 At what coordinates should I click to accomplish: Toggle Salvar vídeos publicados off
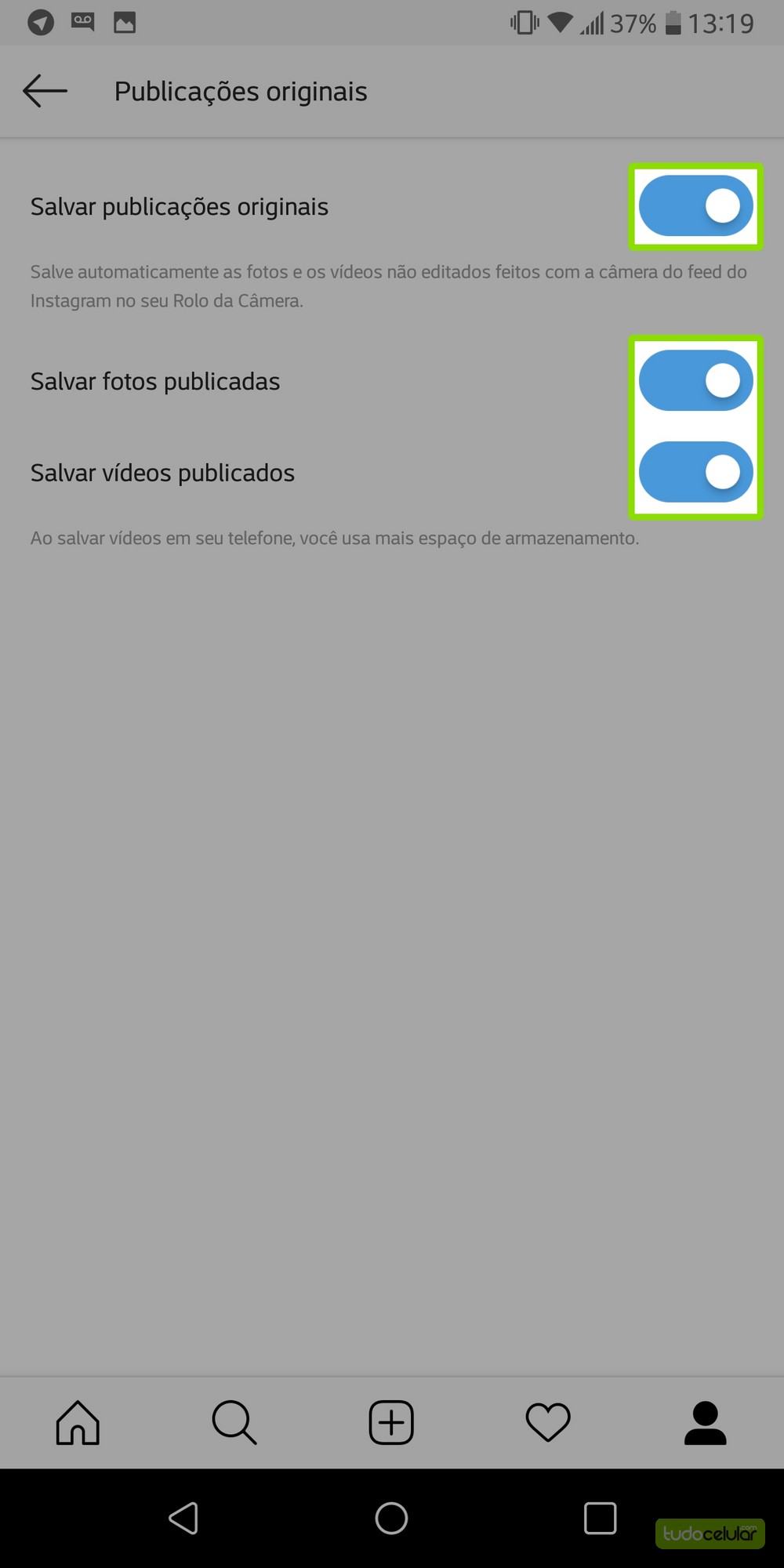click(x=695, y=472)
